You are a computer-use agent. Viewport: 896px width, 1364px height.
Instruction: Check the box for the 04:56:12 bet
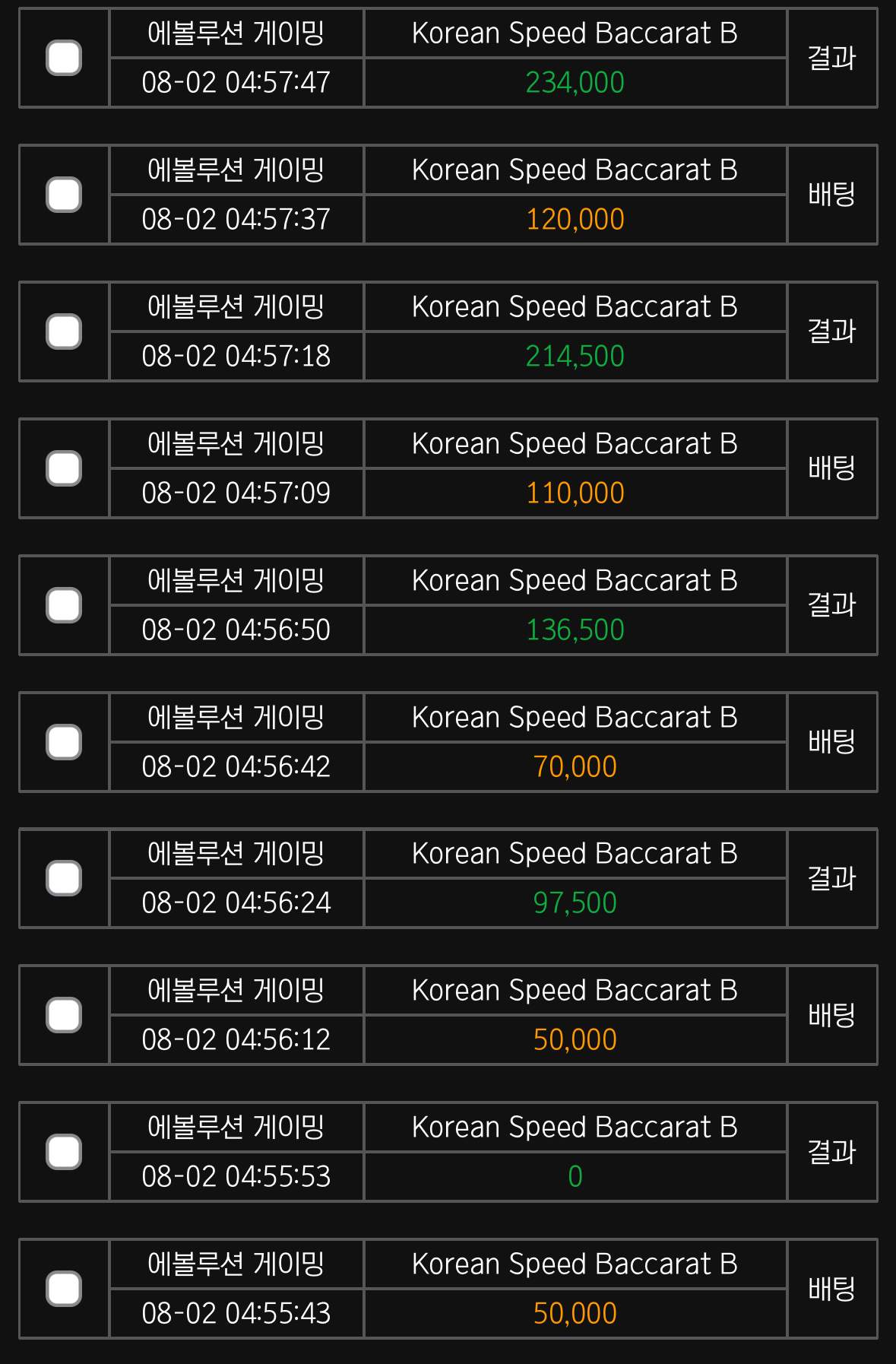(64, 1015)
